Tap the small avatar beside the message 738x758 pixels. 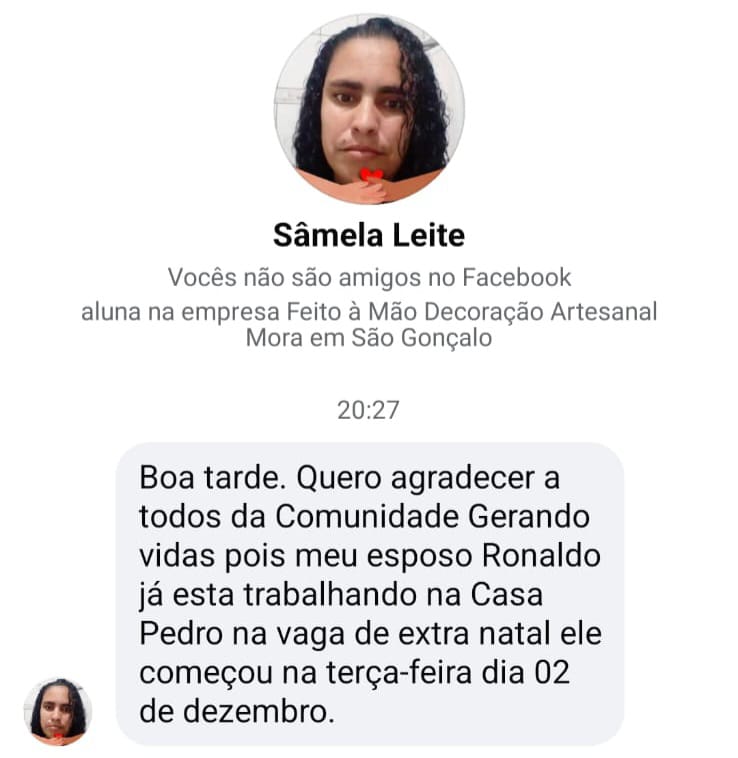coord(58,711)
